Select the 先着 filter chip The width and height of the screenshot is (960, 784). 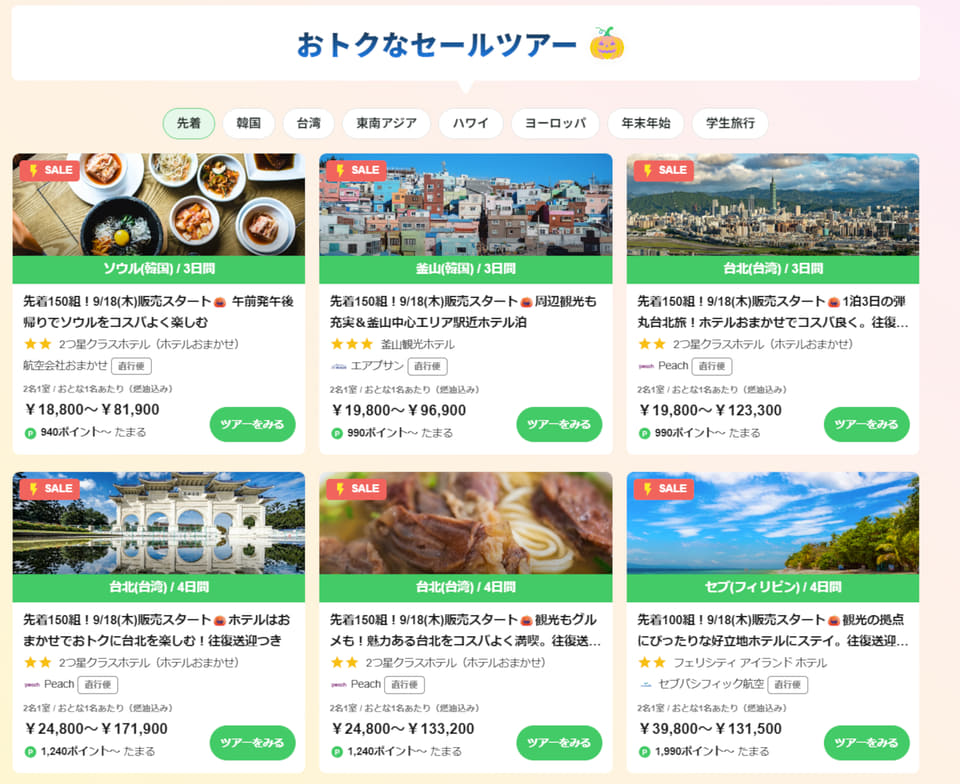(x=189, y=124)
